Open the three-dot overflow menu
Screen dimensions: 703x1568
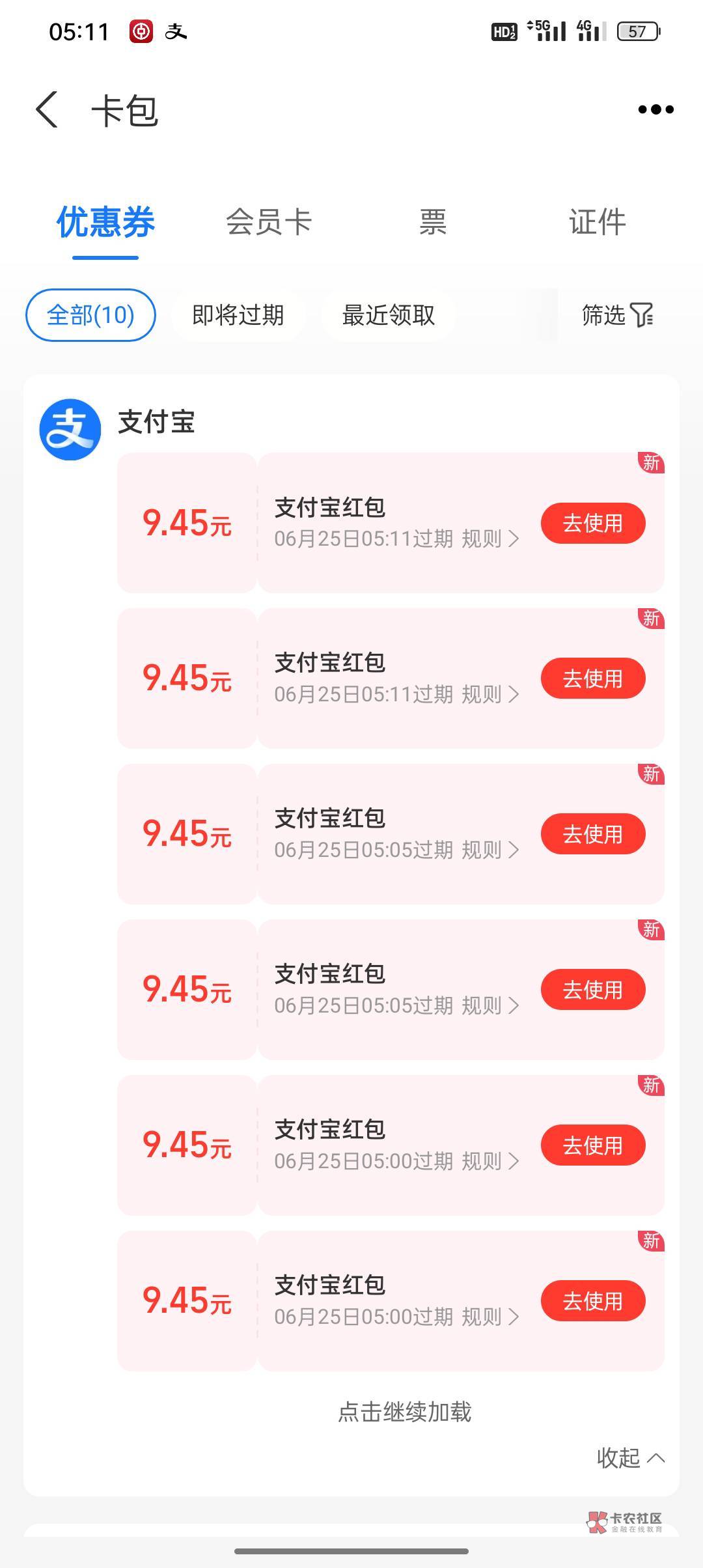tap(655, 109)
